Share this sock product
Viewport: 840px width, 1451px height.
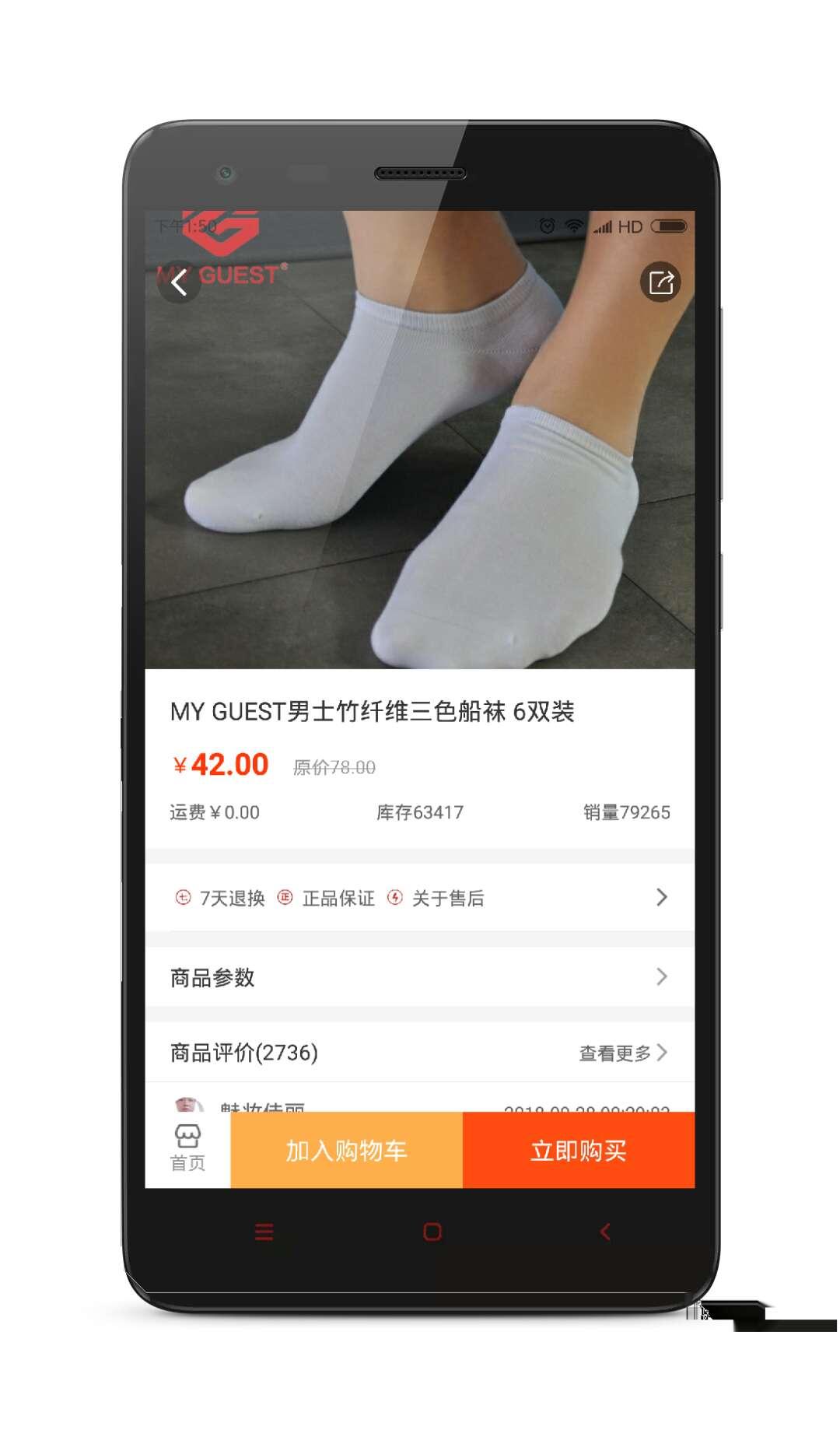pyautogui.click(x=660, y=282)
